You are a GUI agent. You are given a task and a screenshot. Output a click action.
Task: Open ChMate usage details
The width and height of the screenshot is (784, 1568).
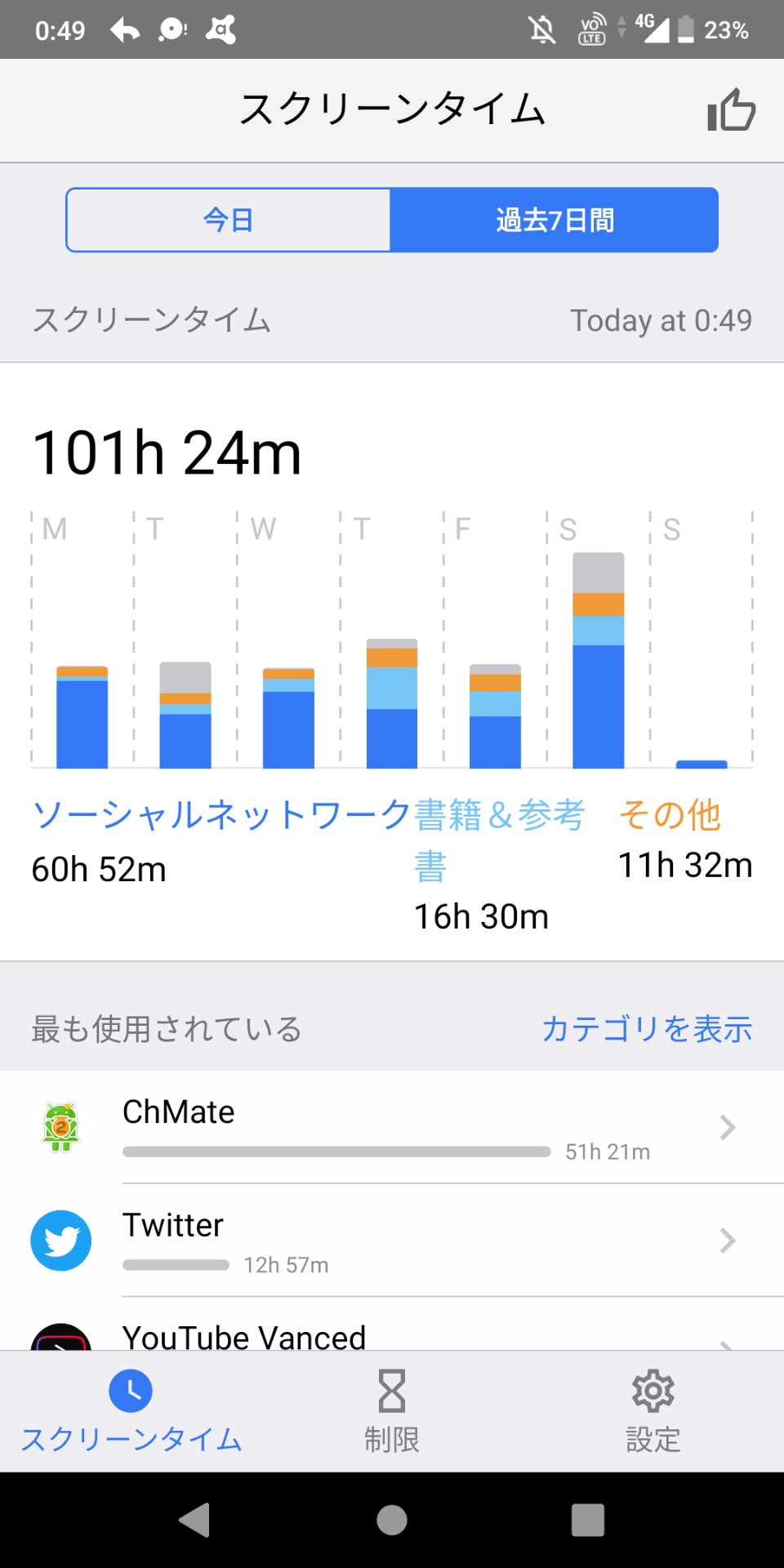point(392,1127)
